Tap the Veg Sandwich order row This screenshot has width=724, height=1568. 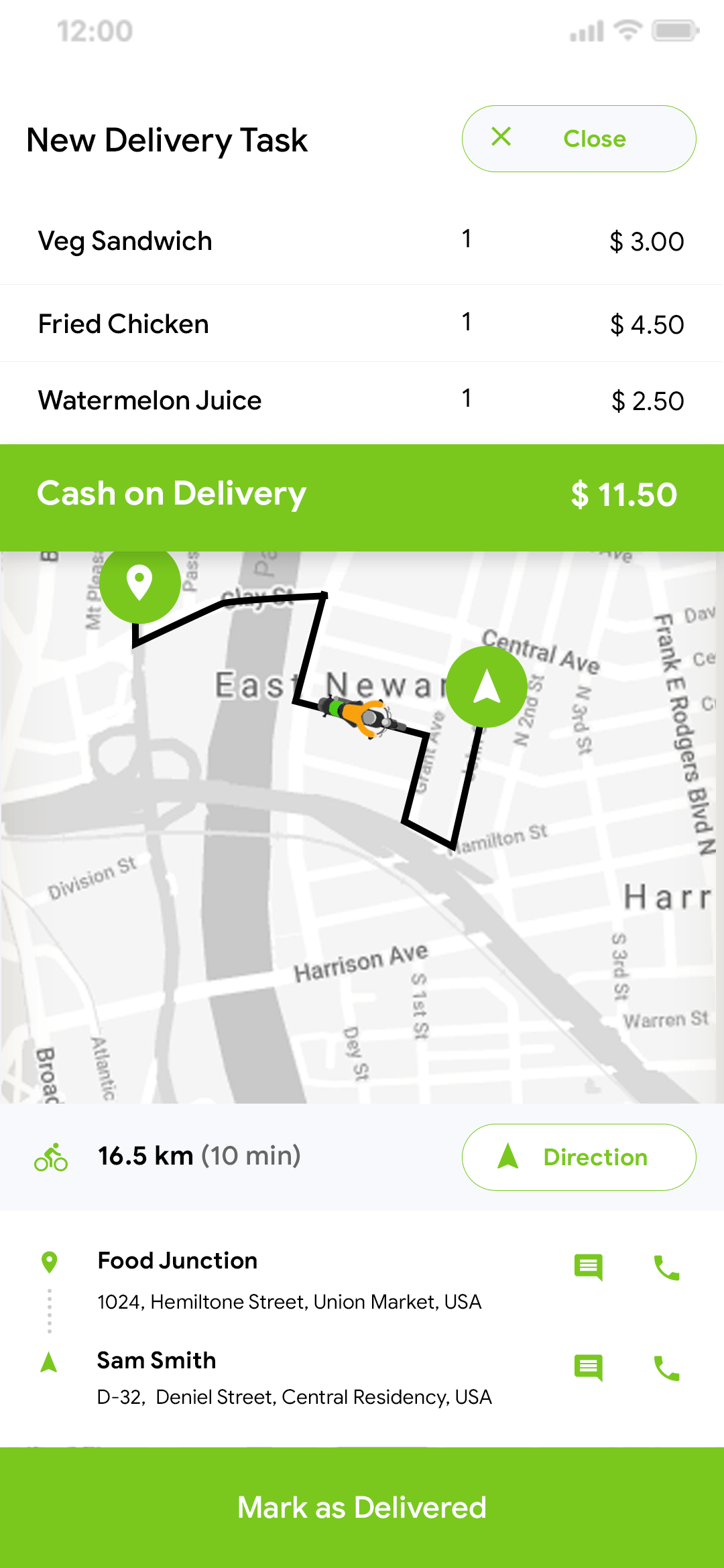362,241
